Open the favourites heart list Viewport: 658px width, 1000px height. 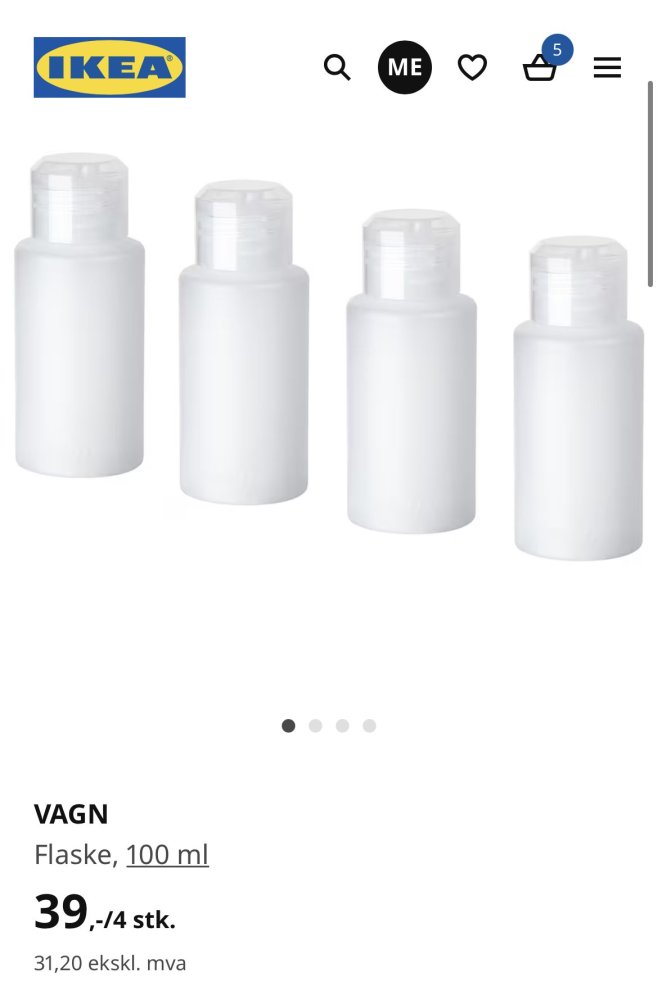click(x=472, y=68)
